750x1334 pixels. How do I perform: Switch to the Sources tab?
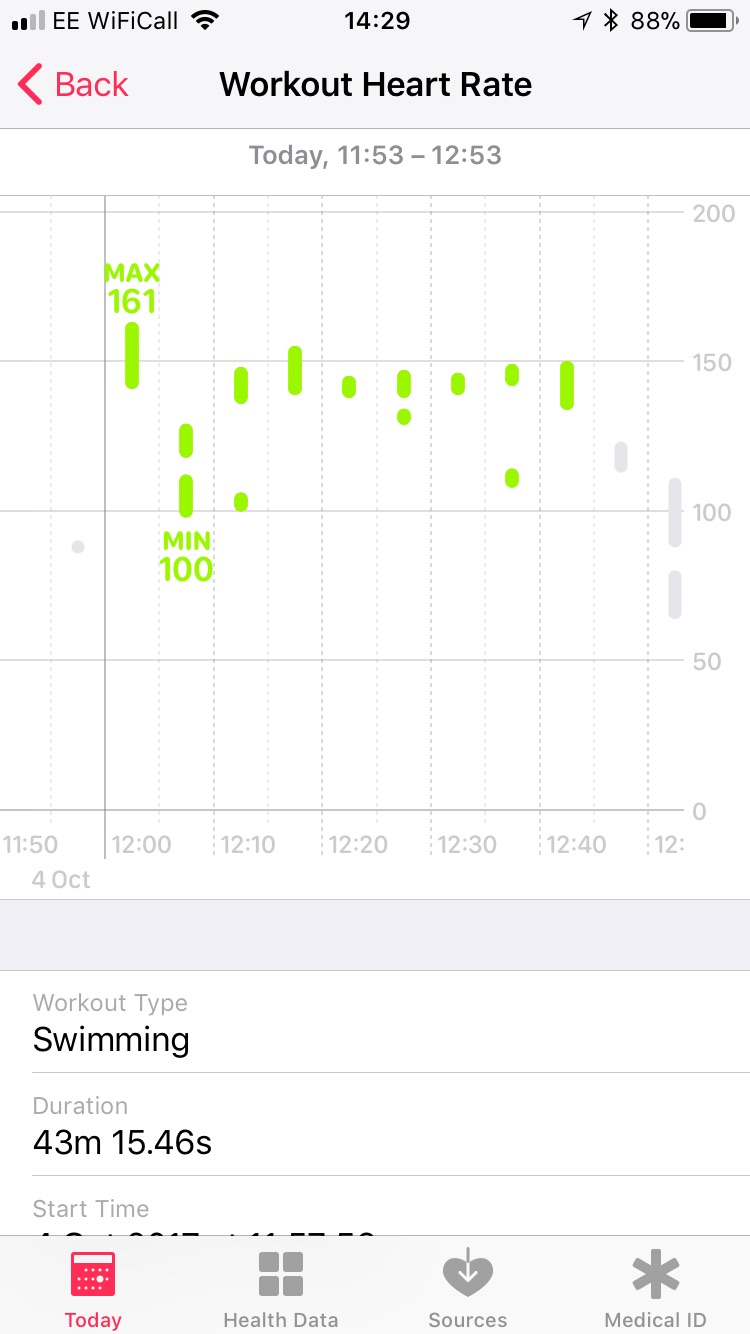[x=468, y=1288]
